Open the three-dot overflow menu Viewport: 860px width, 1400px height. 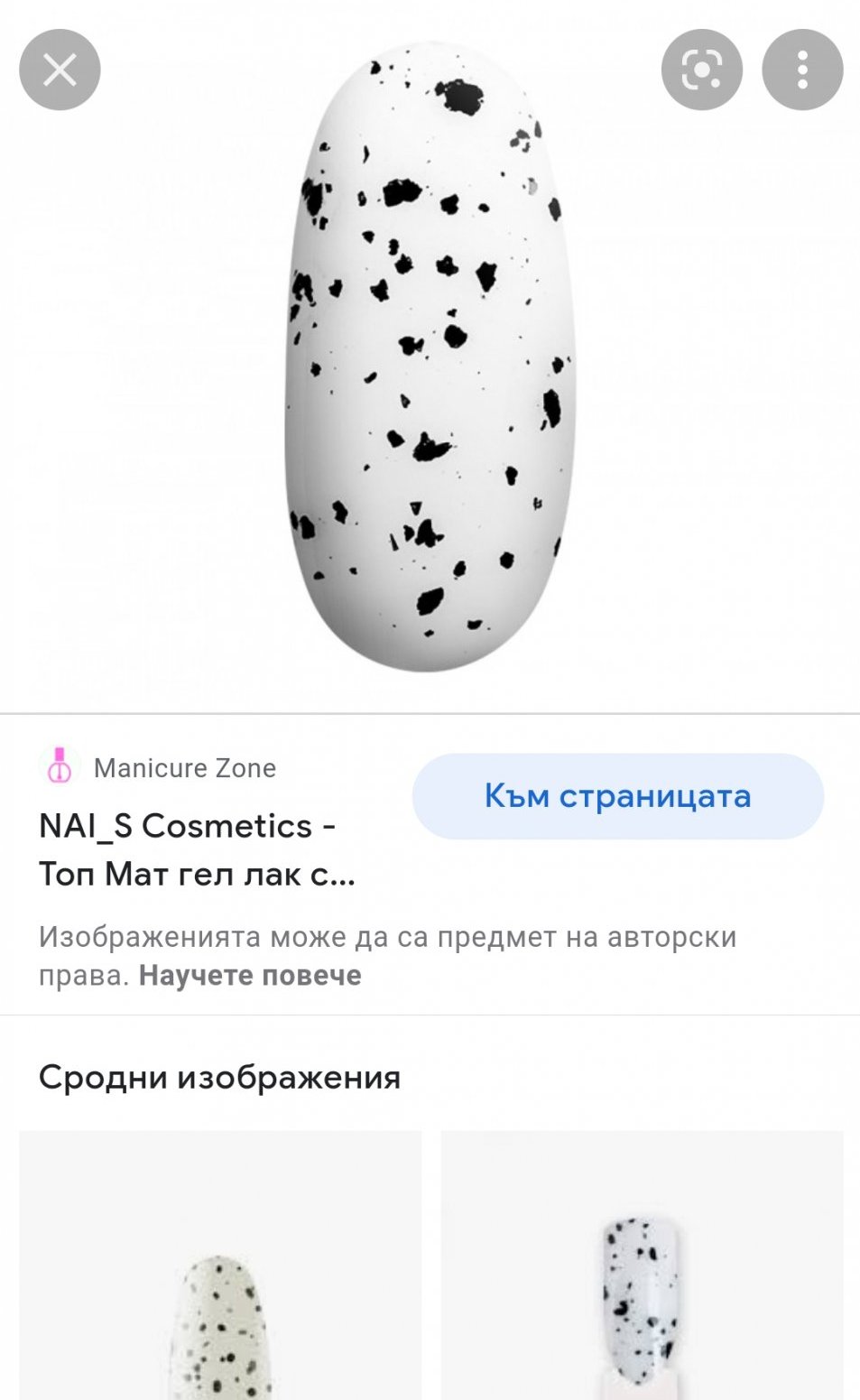pyautogui.click(x=802, y=70)
